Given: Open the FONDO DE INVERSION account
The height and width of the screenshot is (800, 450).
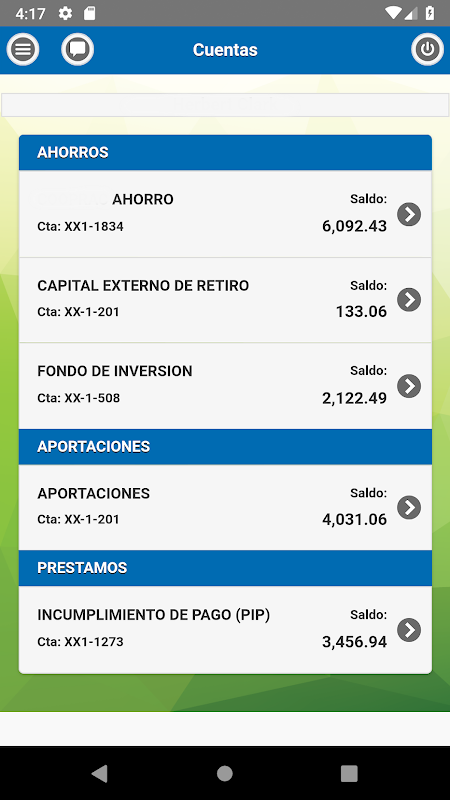Looking at the screenshot, I should [x=225, y=386].
